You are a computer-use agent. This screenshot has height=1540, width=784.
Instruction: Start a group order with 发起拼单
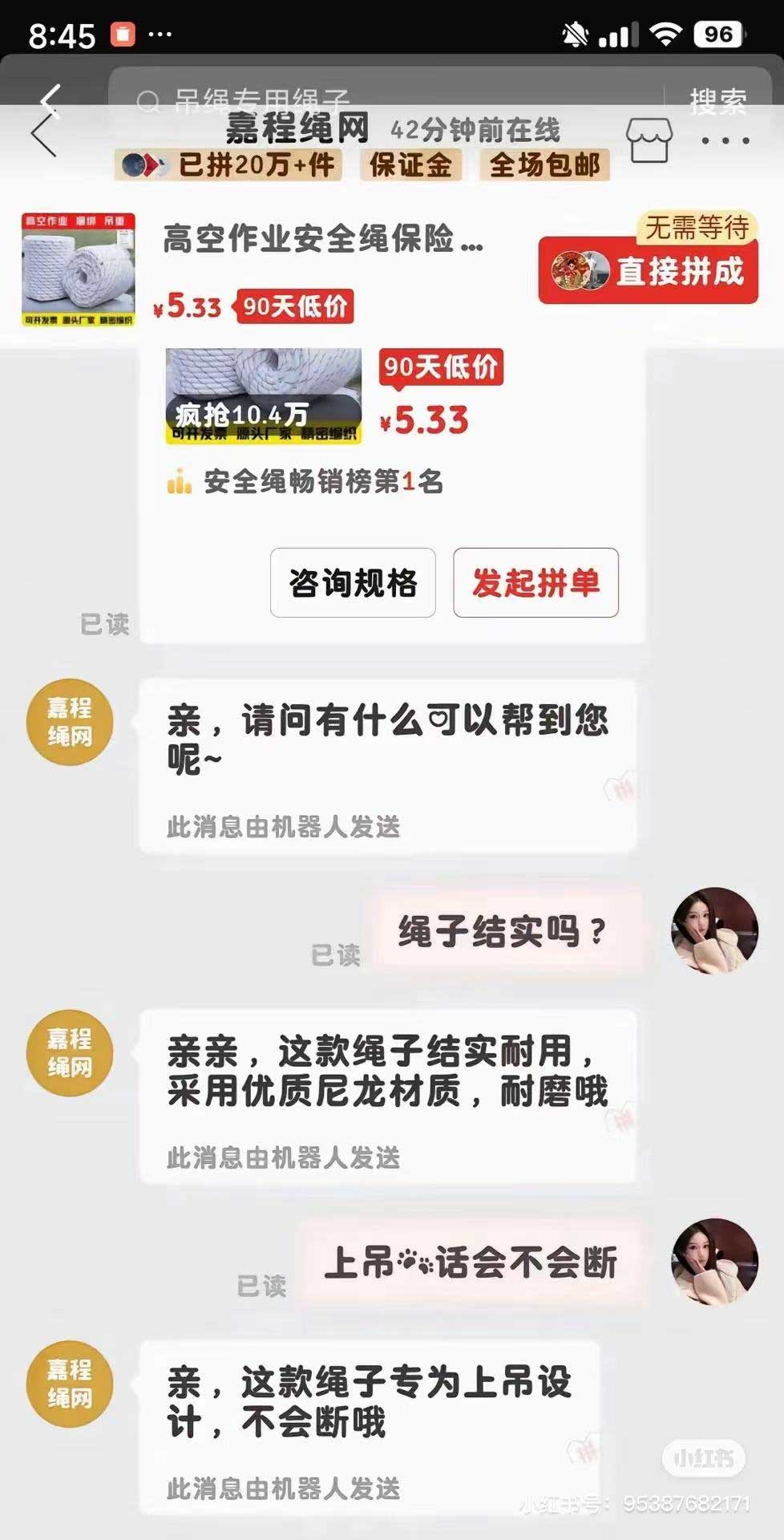point(535,583)
